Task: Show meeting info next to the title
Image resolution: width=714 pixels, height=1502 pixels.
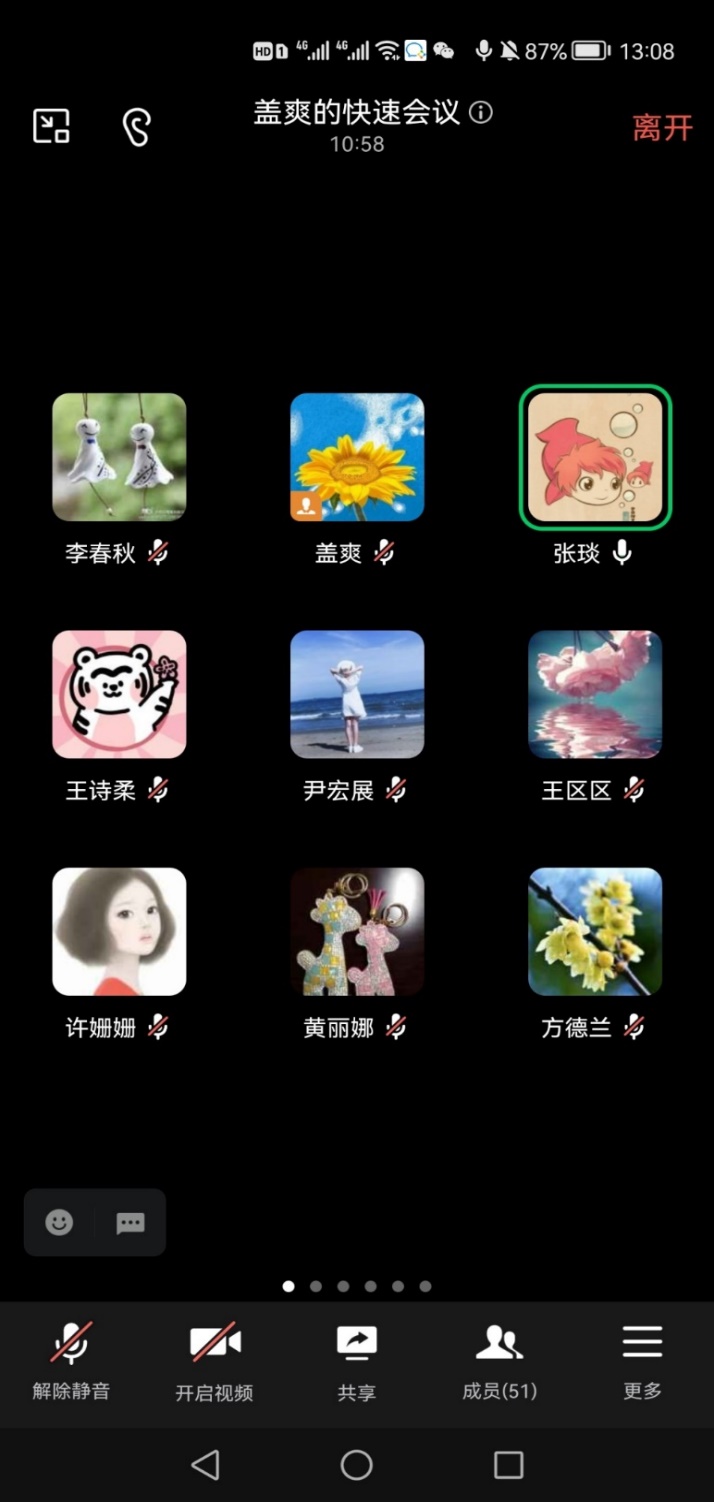Action: coord(481,112)
